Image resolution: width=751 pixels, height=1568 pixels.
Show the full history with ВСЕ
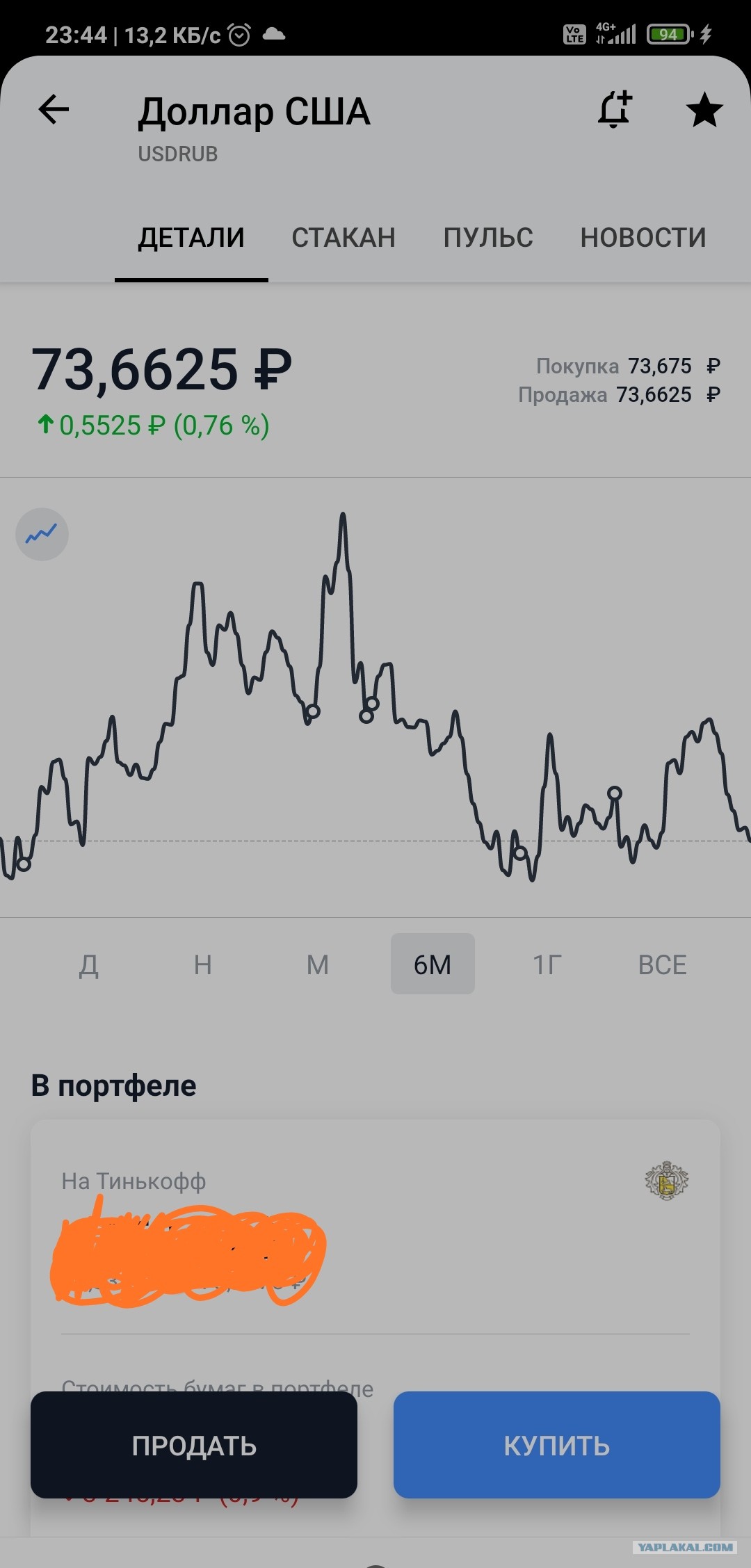pyautogui.click(x=663, y=964)
